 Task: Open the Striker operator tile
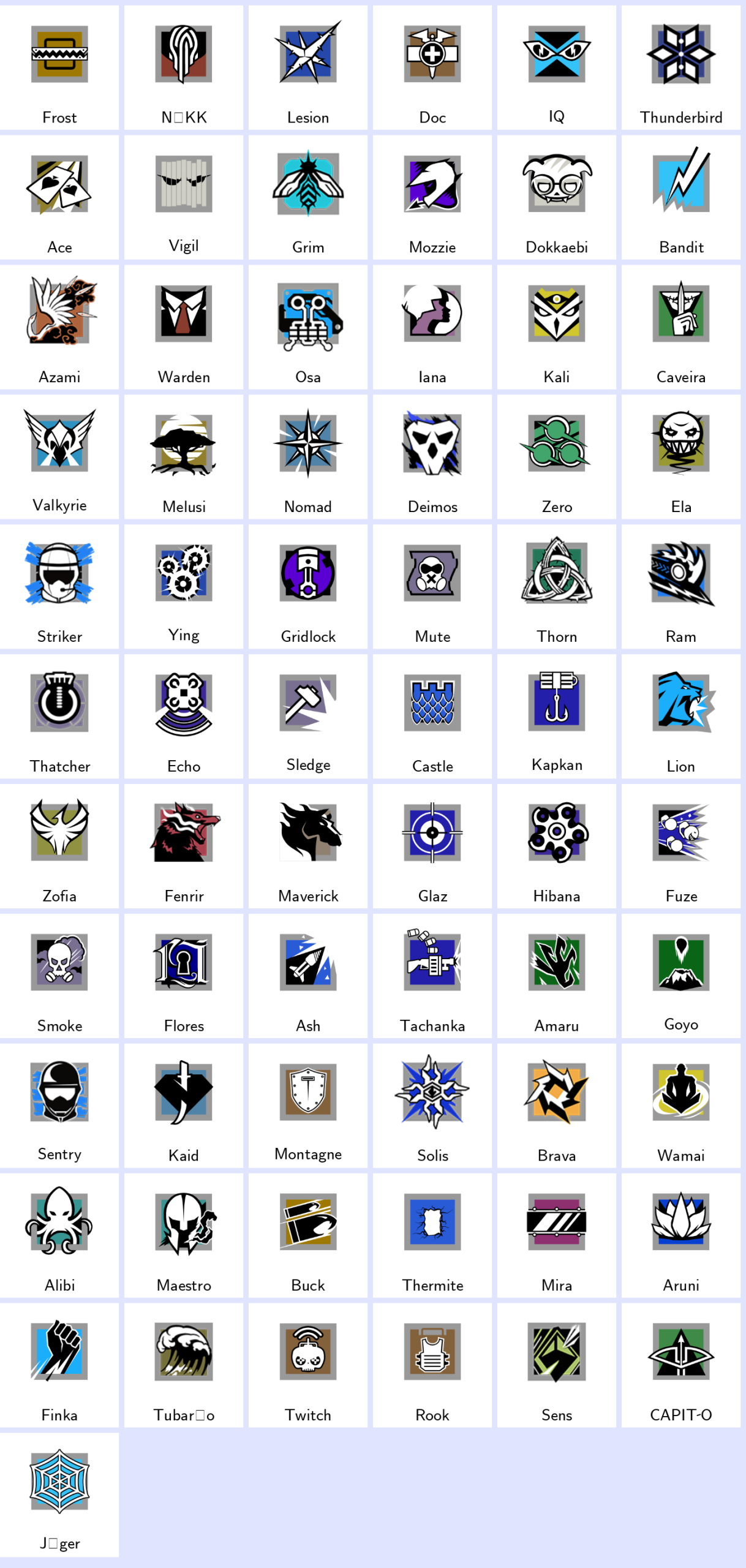click(59, 587)
